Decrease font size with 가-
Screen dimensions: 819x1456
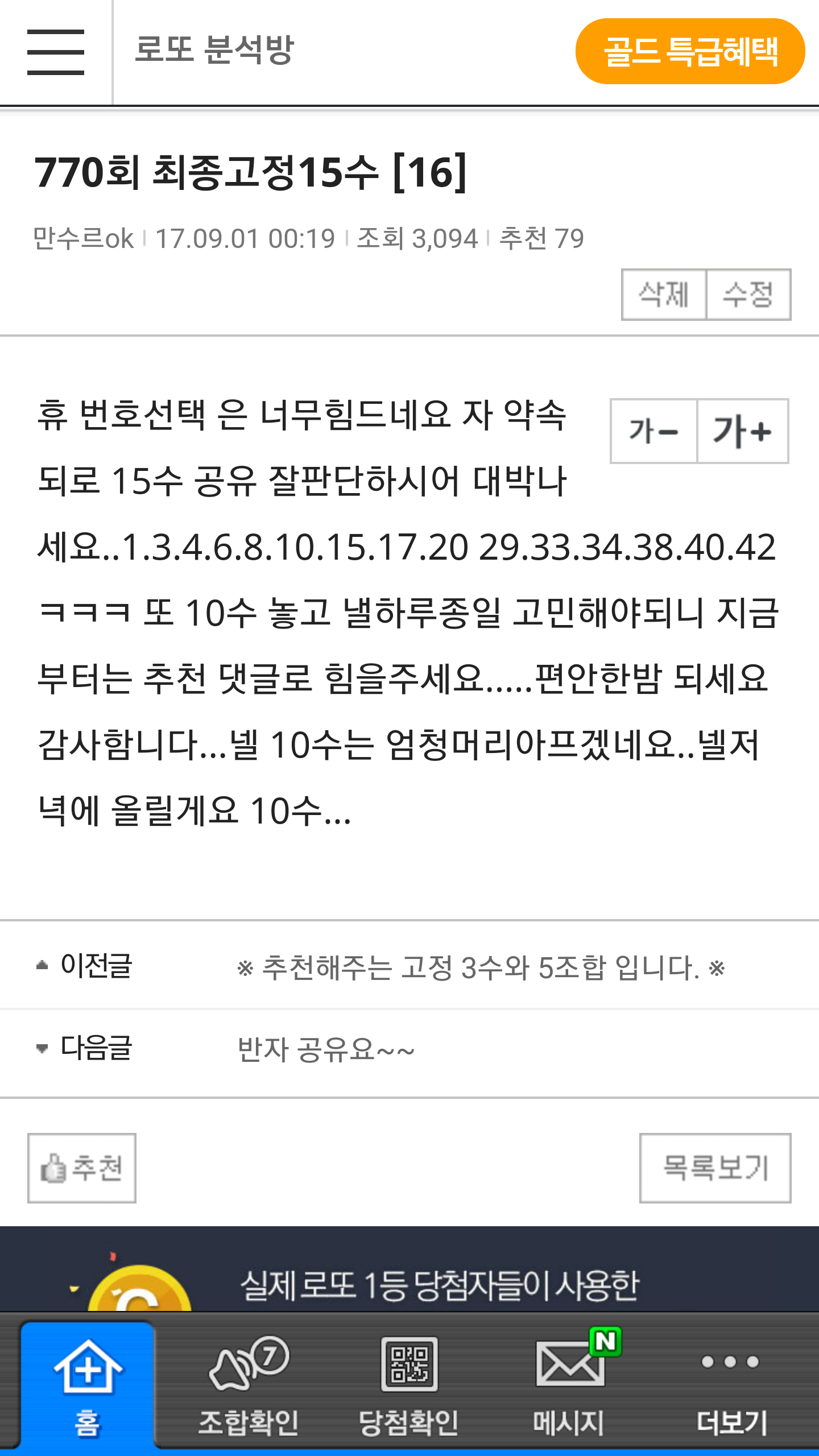coord(653,431)
